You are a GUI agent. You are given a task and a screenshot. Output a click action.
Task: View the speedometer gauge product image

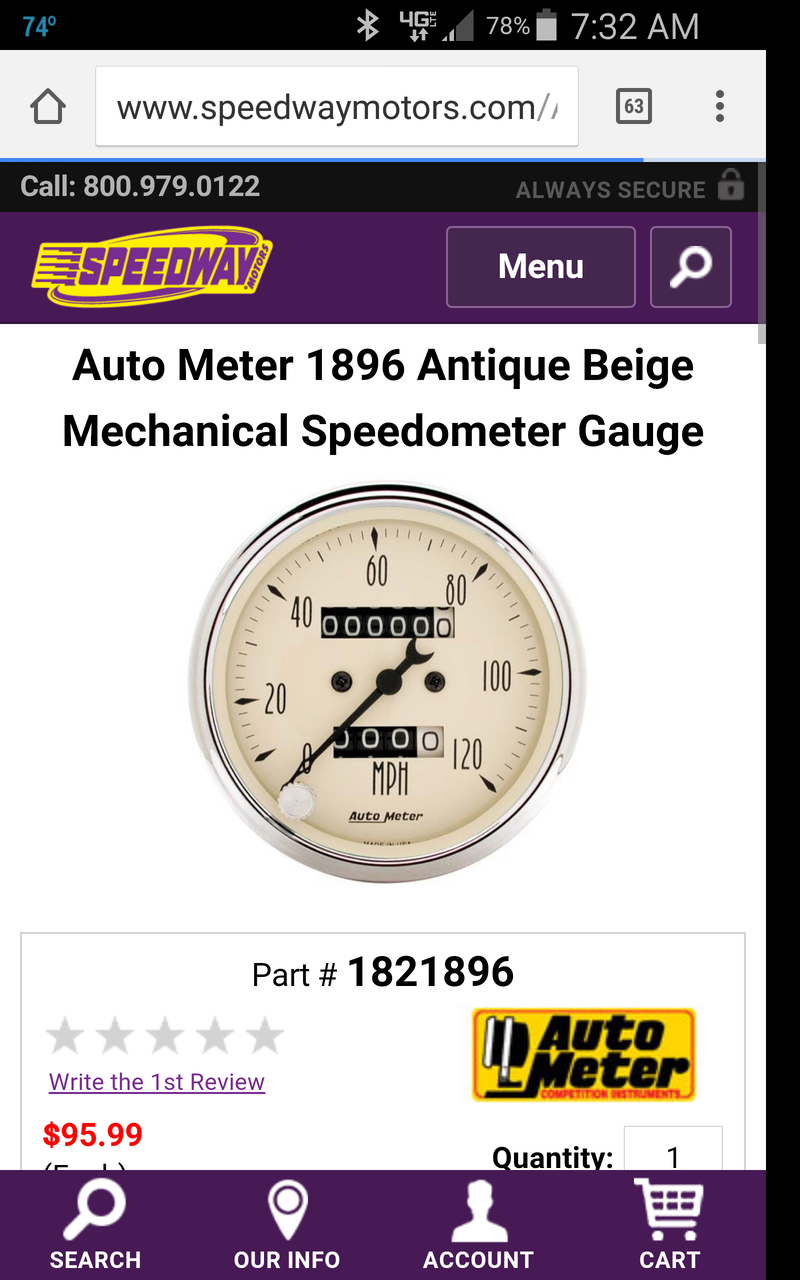click(385, 685)
